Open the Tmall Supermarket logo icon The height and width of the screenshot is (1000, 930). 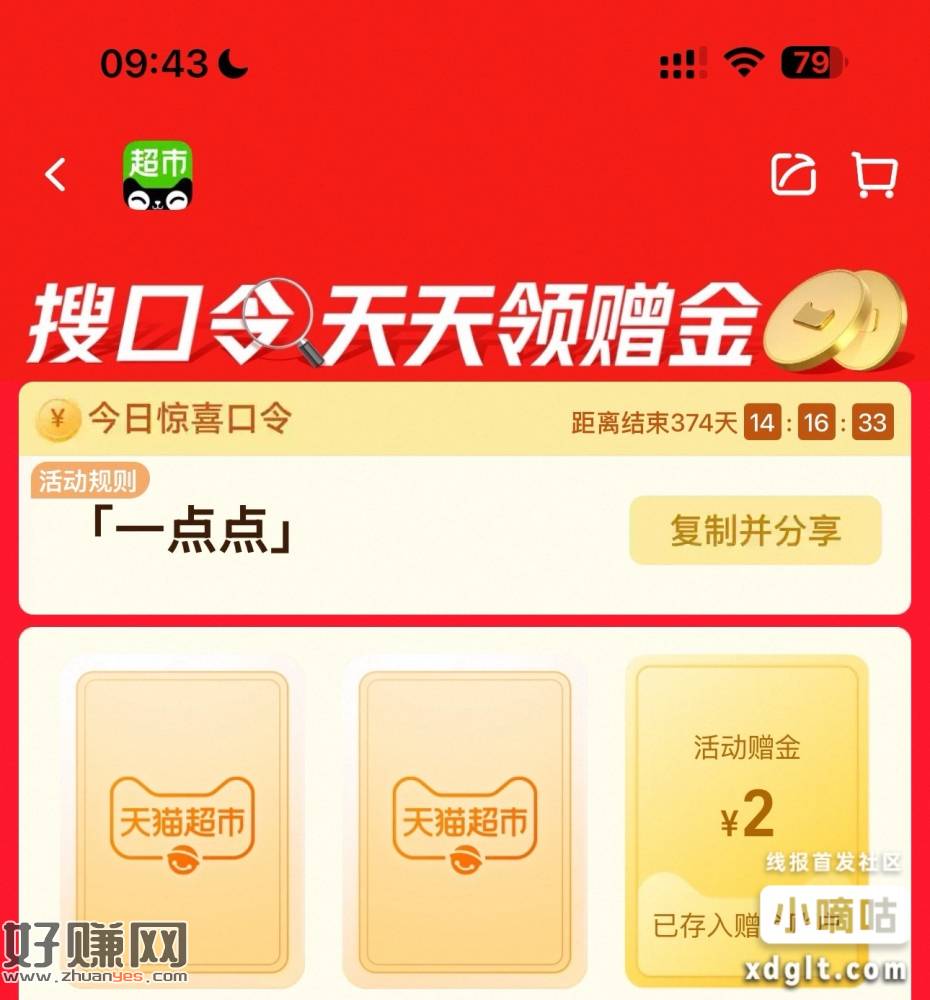coord(157,176)
